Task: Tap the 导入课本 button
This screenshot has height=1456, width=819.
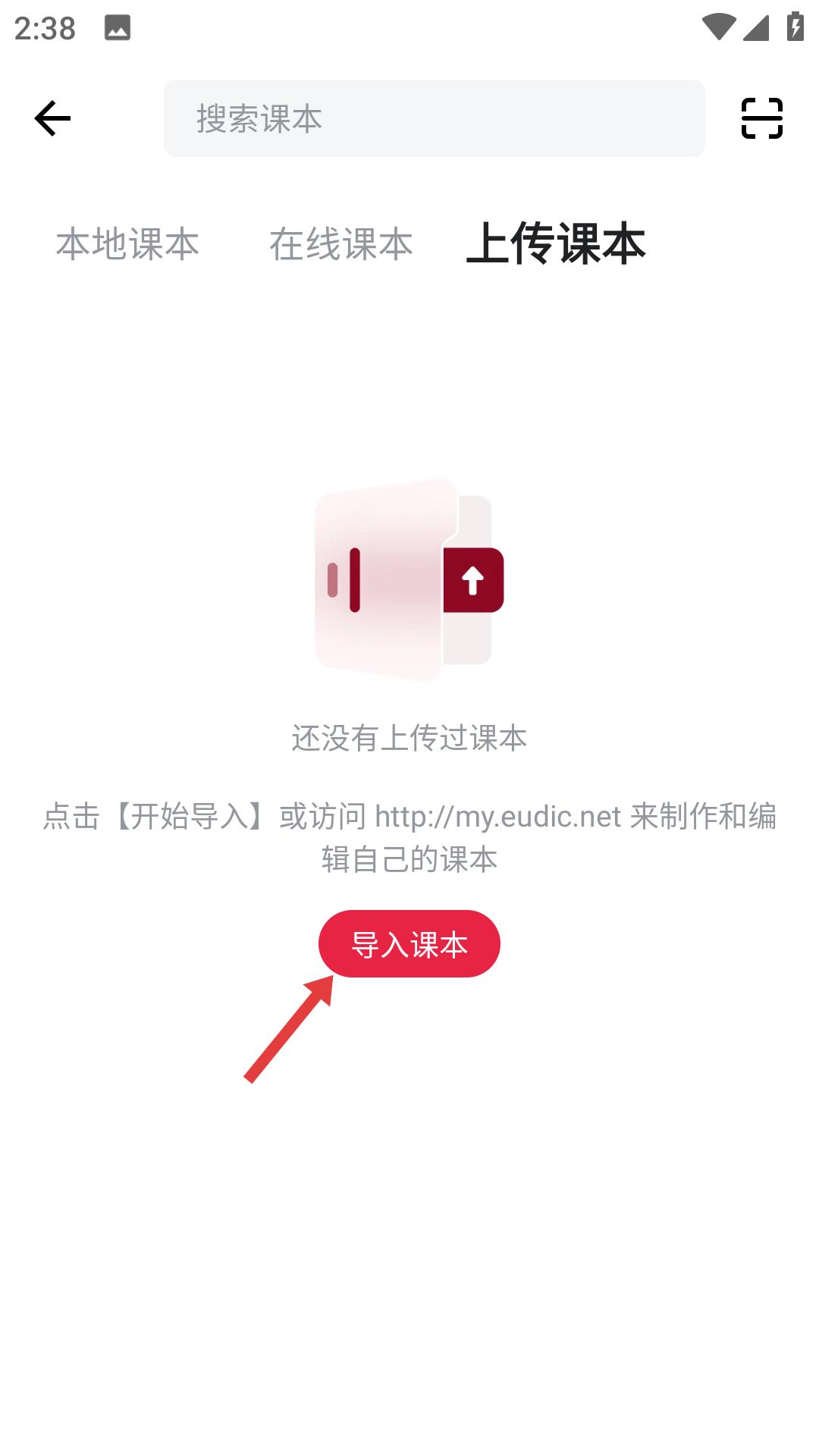Action: 409,943
